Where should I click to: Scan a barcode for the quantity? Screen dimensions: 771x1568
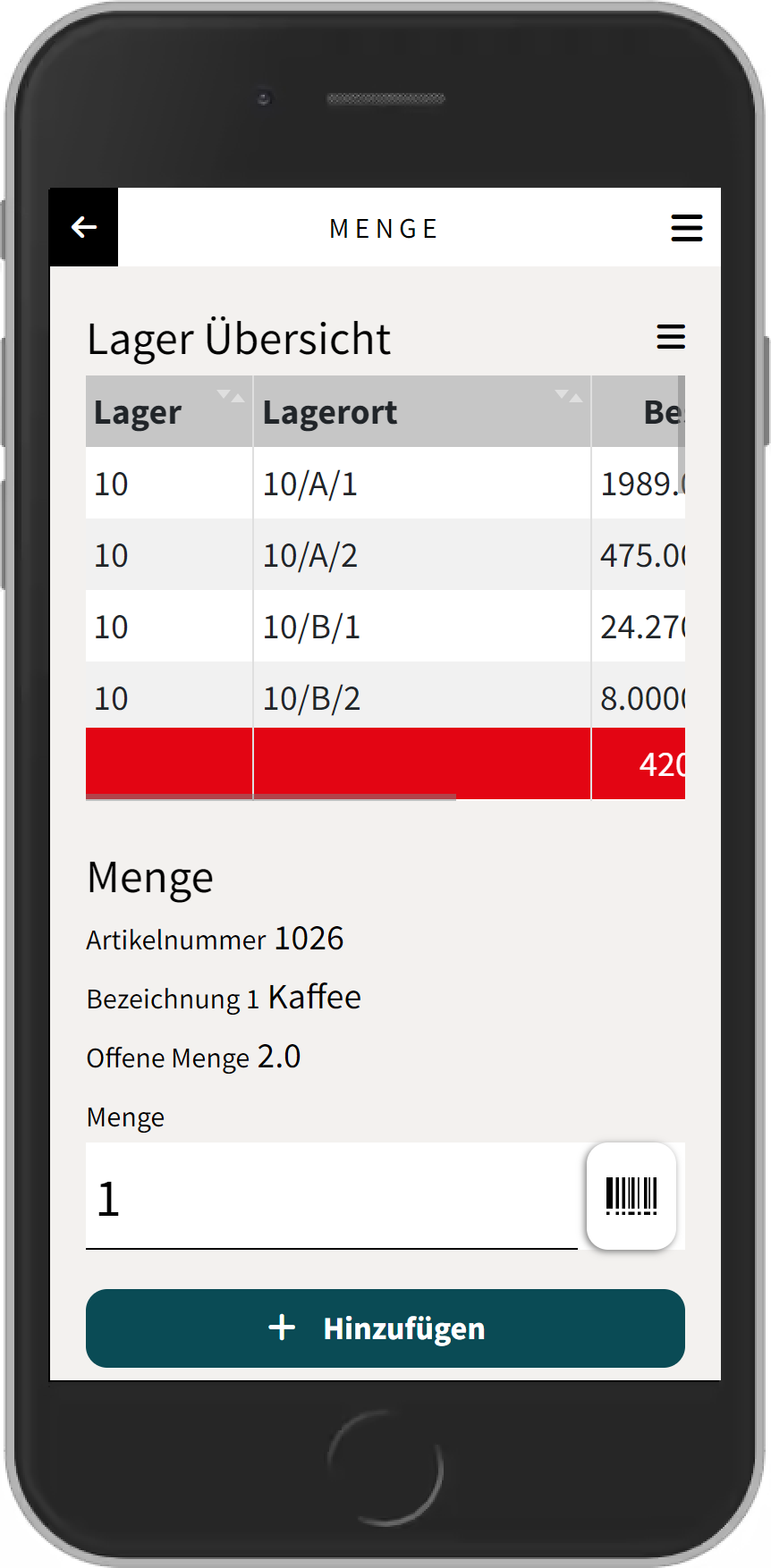point(631,1196)
